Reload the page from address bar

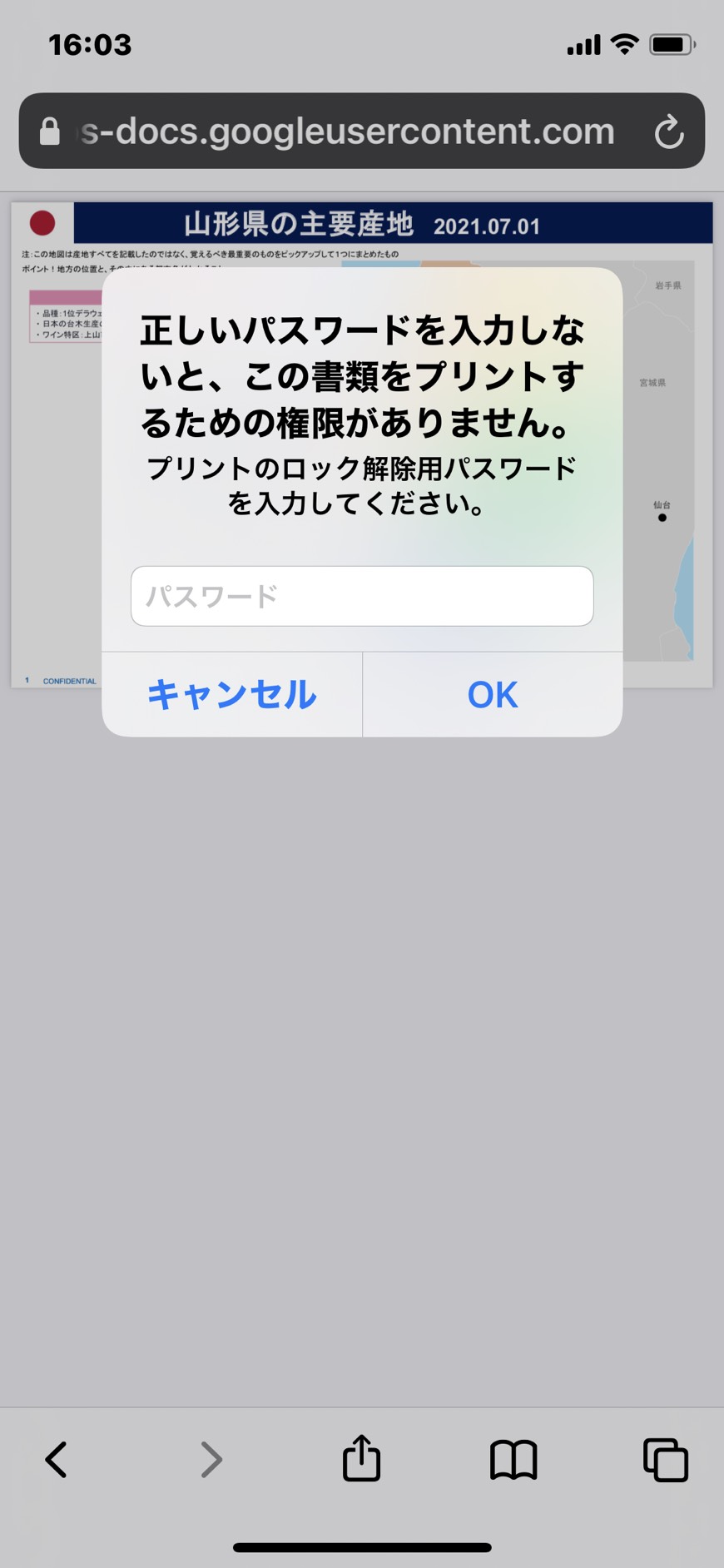tap(668, 131)
